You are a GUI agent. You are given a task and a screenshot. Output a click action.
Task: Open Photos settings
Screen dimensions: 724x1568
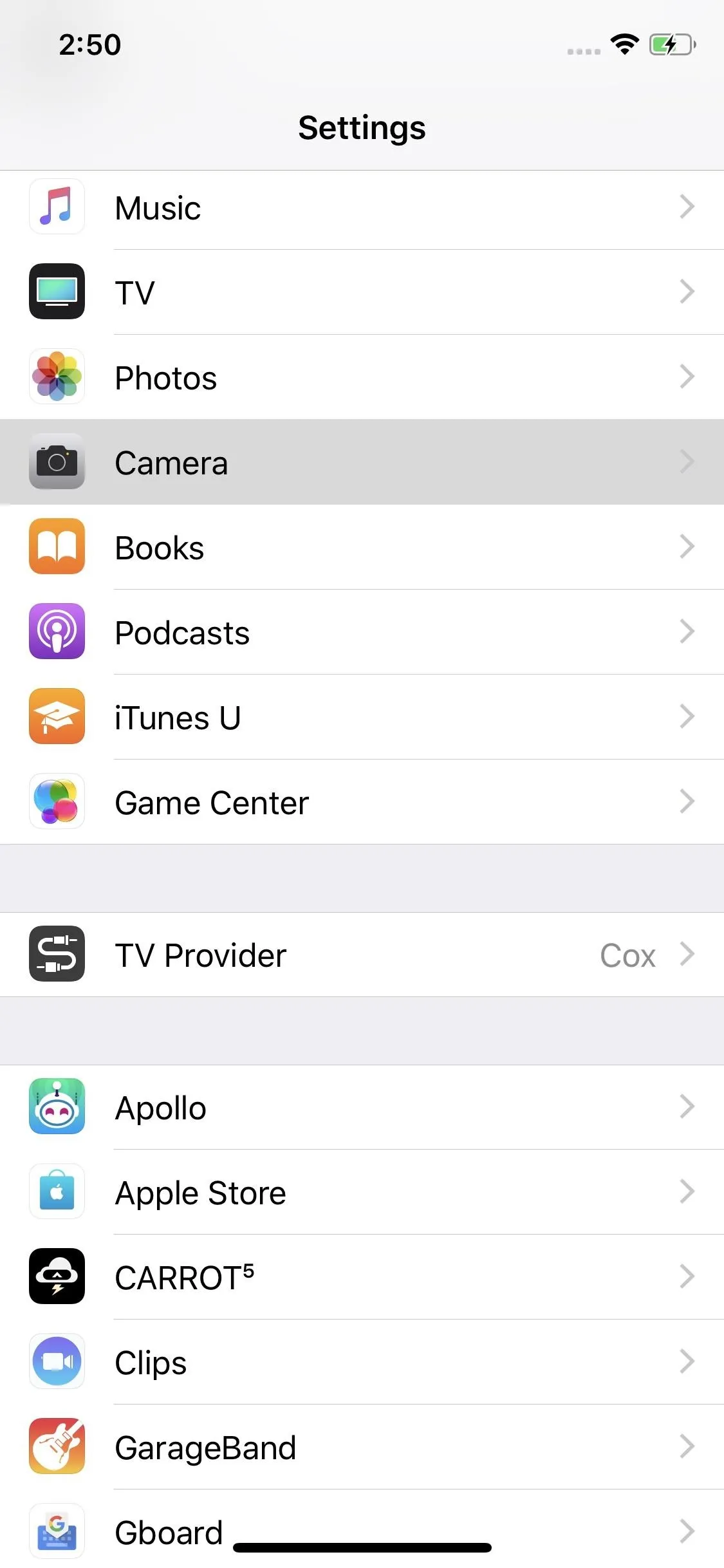tap(362, 378)
